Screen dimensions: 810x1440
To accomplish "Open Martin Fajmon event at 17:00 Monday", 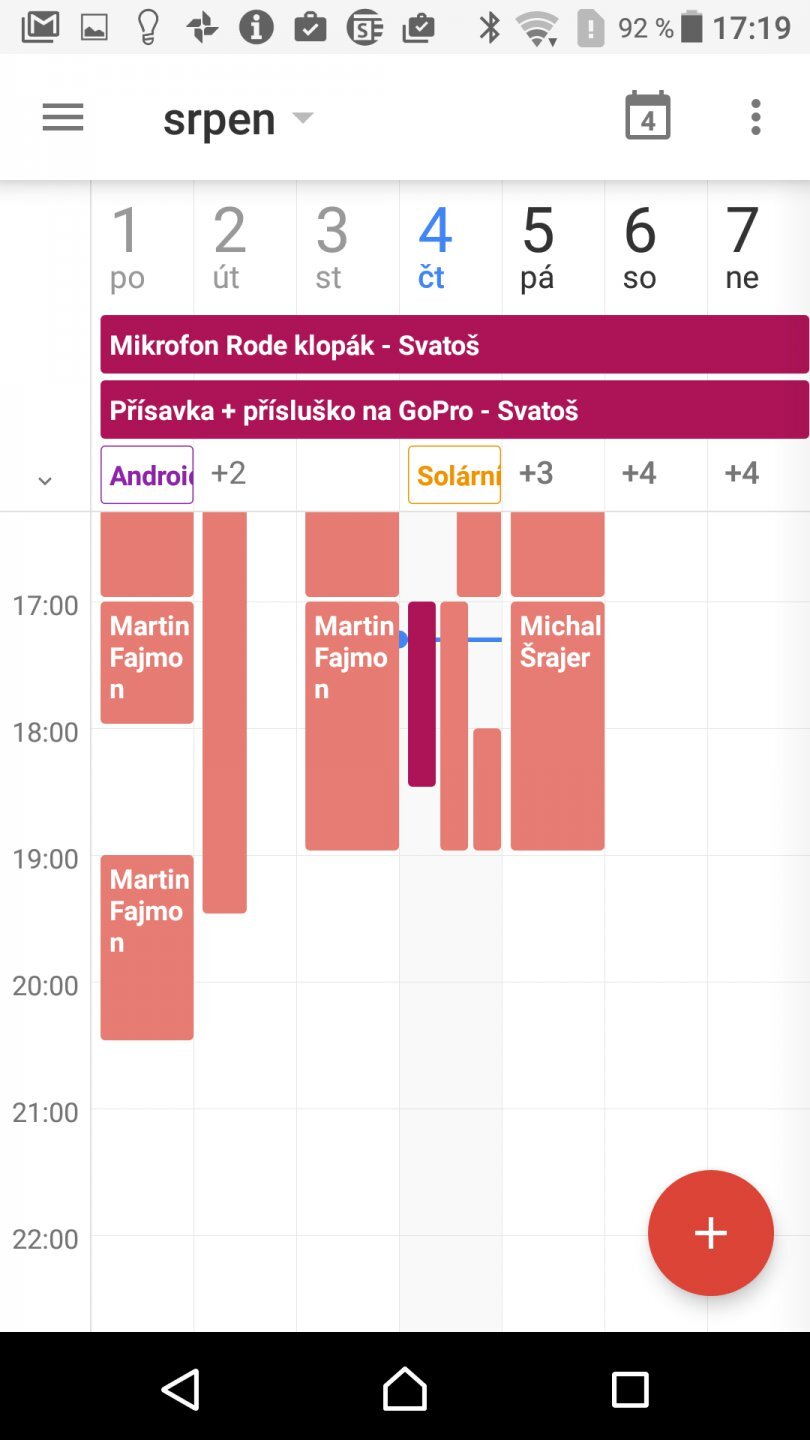I will [147, 662].
